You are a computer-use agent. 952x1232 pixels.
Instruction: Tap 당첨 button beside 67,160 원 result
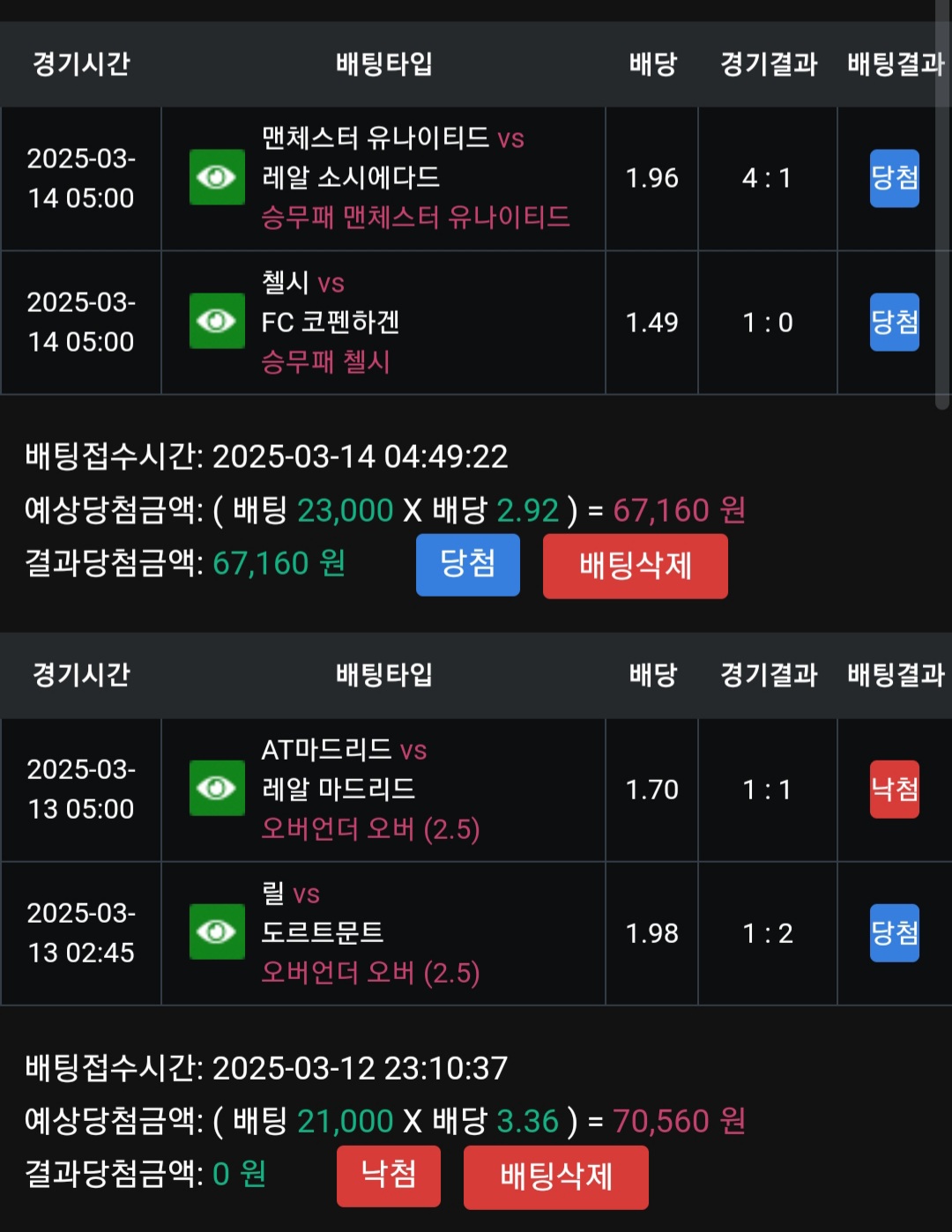point(467,564)
